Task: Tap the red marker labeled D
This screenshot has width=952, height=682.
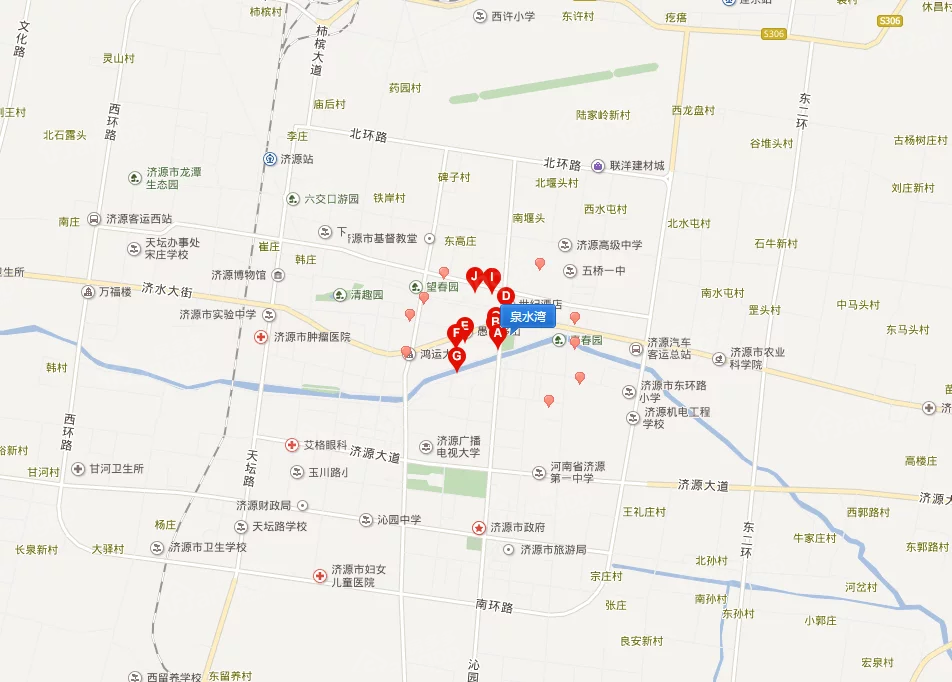Action: (506, 297)
